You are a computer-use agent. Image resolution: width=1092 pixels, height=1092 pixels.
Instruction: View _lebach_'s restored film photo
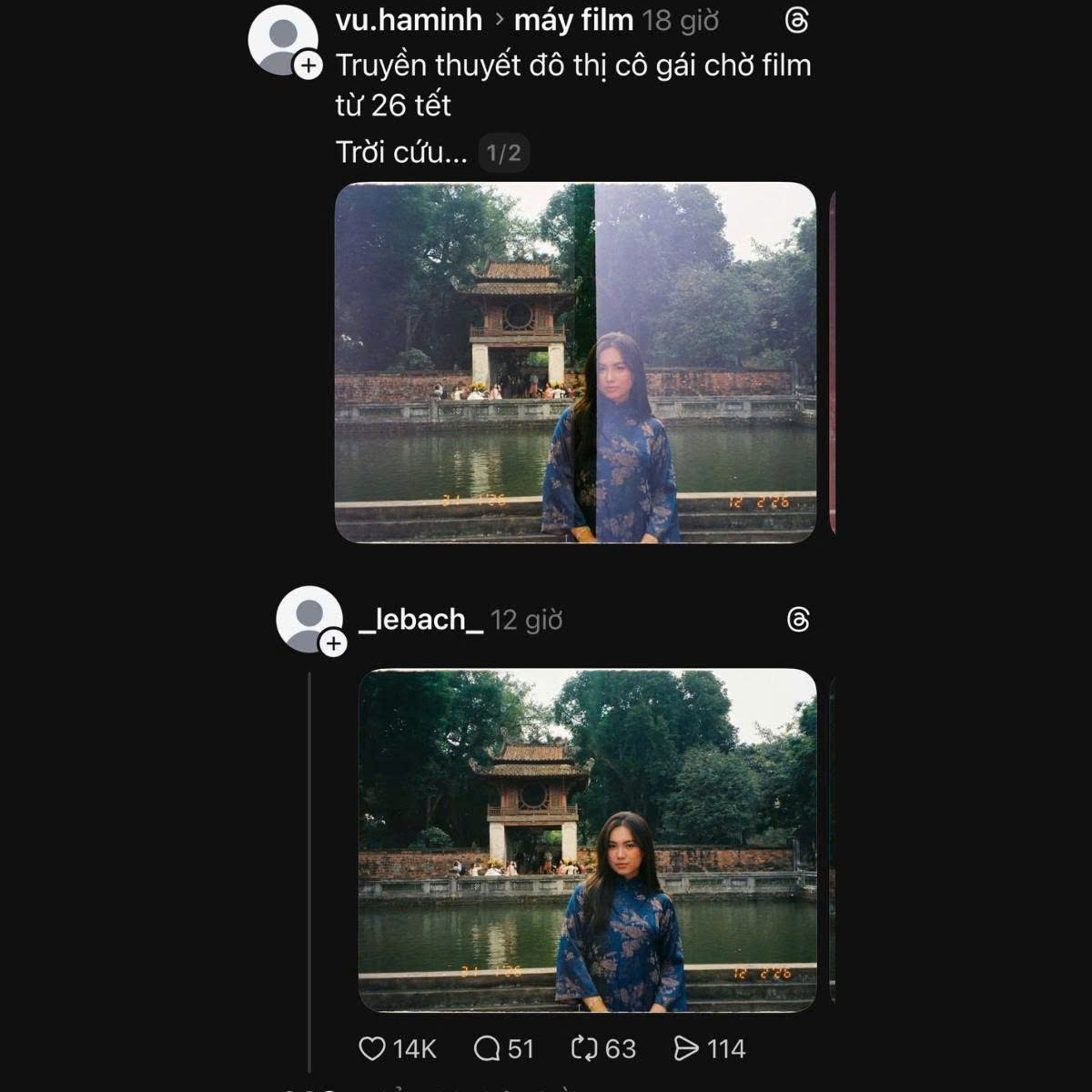tap(588, 840)
